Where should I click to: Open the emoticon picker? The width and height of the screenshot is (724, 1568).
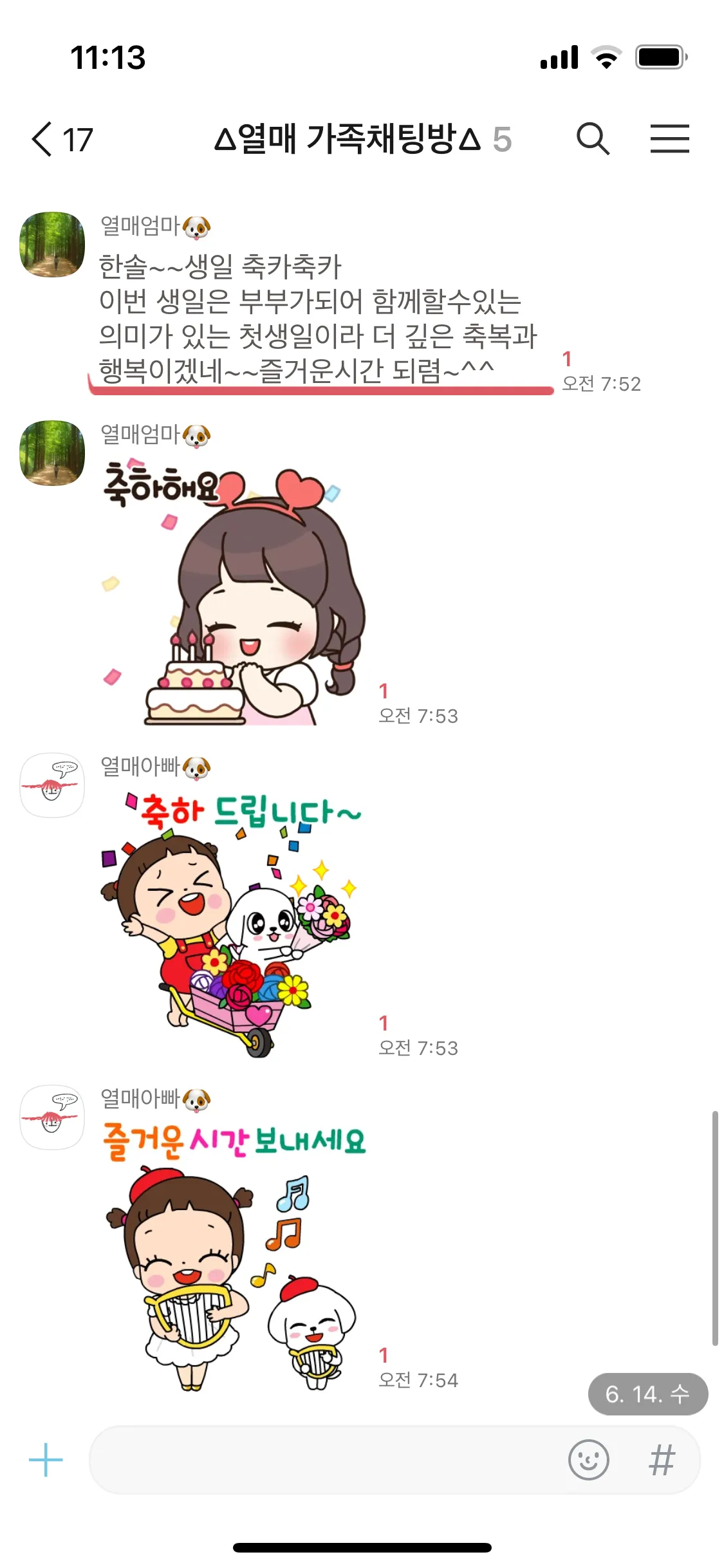tap(588, 1459)
